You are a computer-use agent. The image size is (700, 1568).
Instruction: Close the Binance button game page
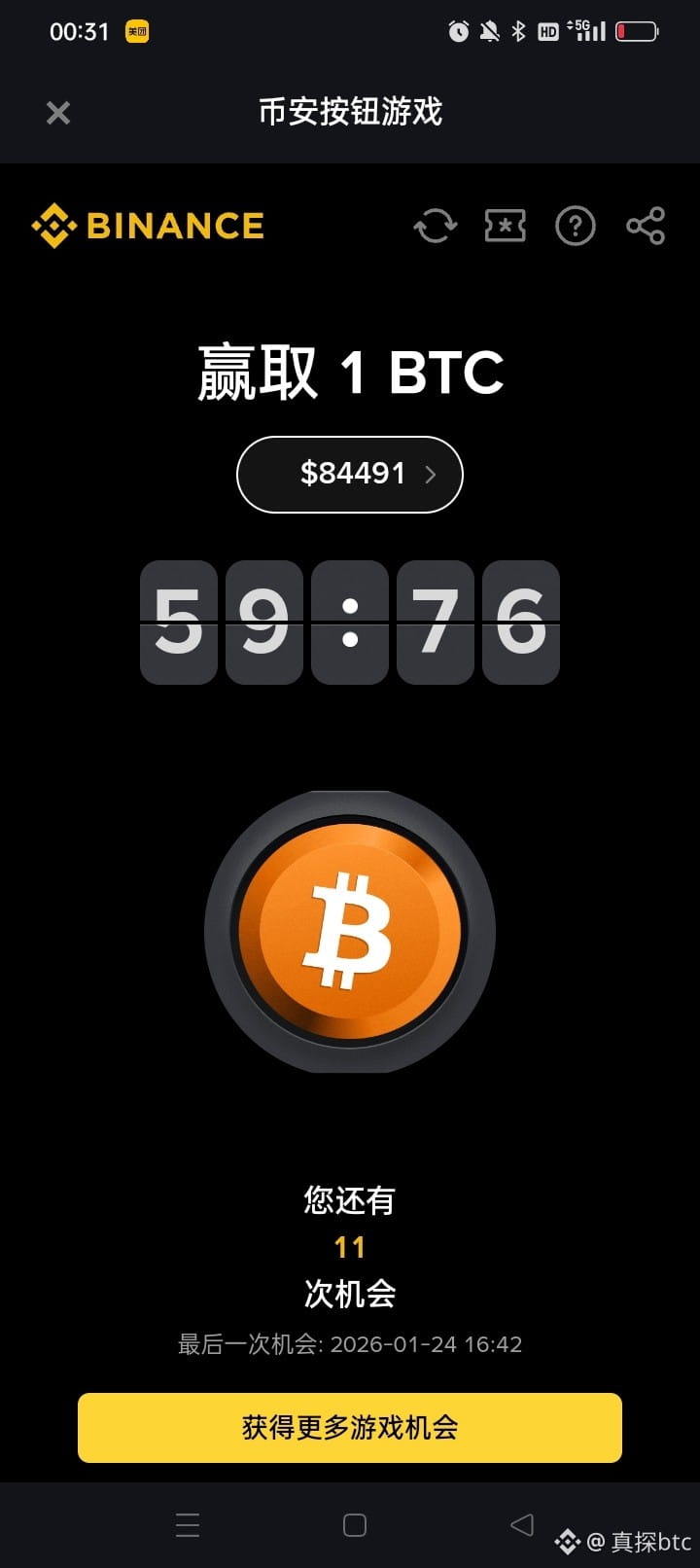point(58,113)
